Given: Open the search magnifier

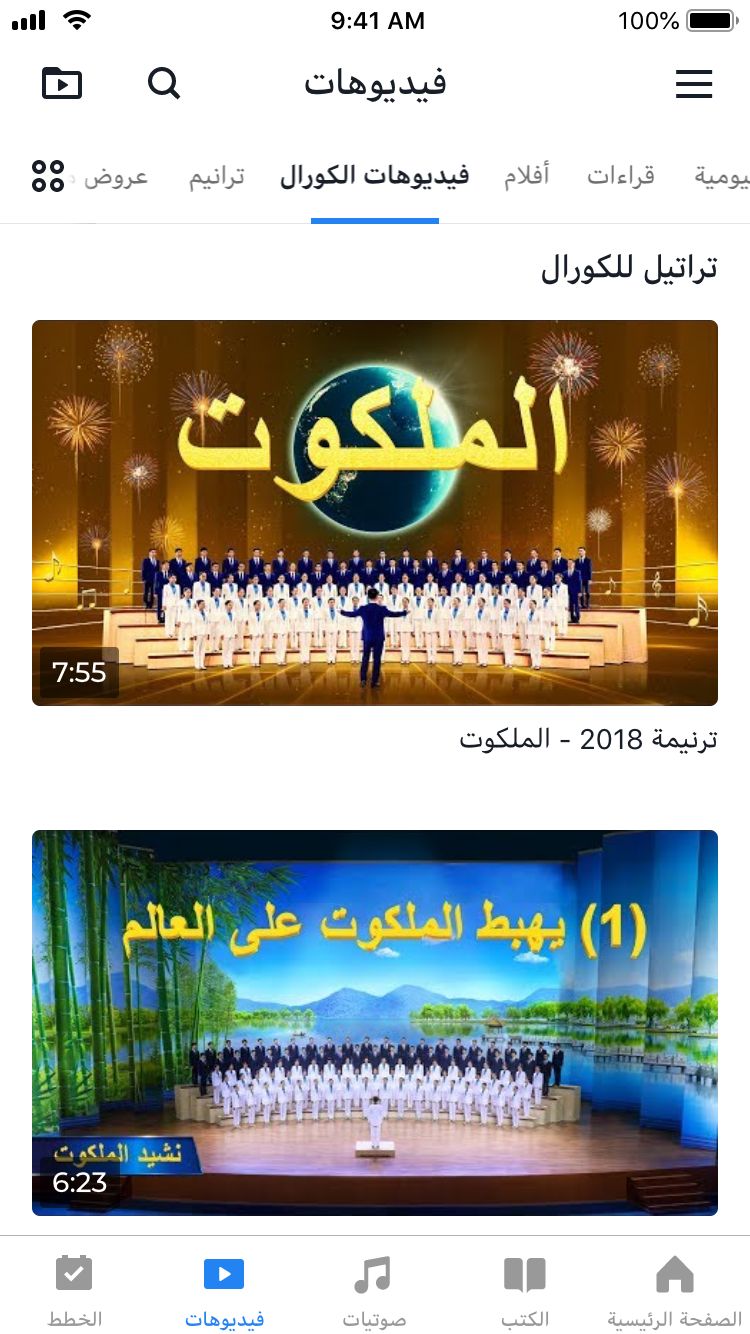Looking at the screenshot, I should pos(164,84).
